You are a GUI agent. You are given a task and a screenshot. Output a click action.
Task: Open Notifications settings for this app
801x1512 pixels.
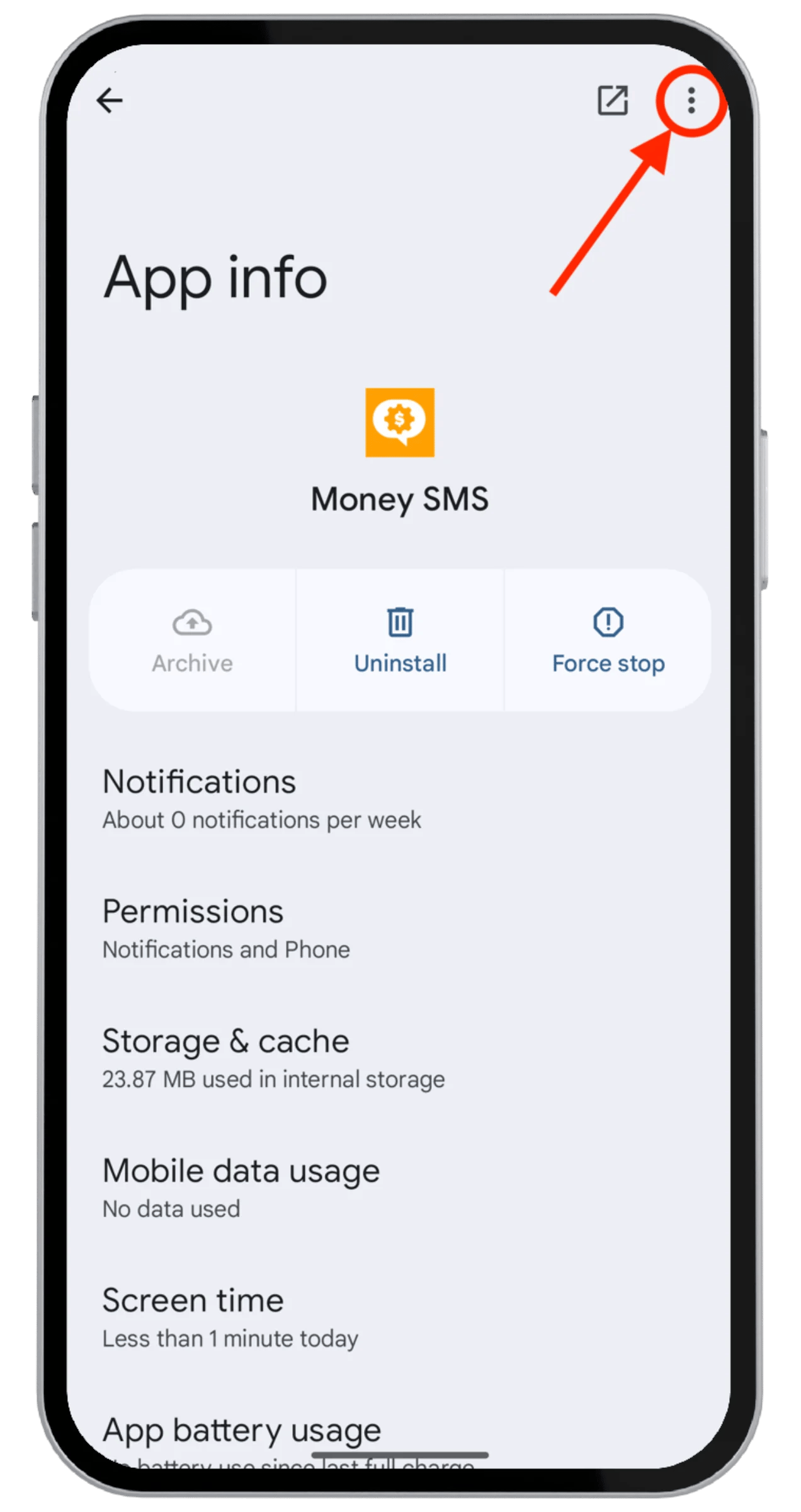pos(262,798)
